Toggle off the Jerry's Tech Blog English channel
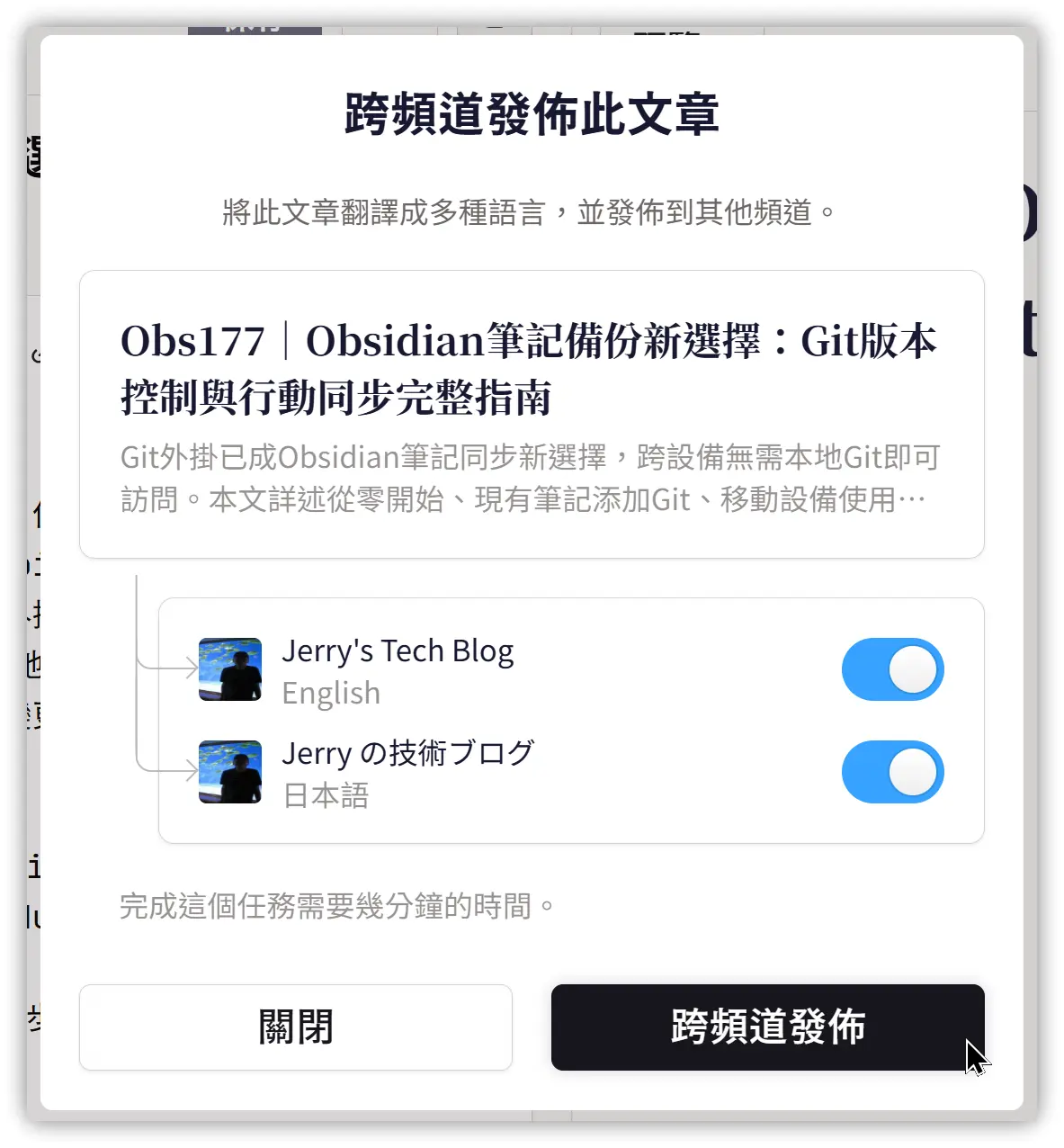The image size is (1064, 1148). point(892,669)
